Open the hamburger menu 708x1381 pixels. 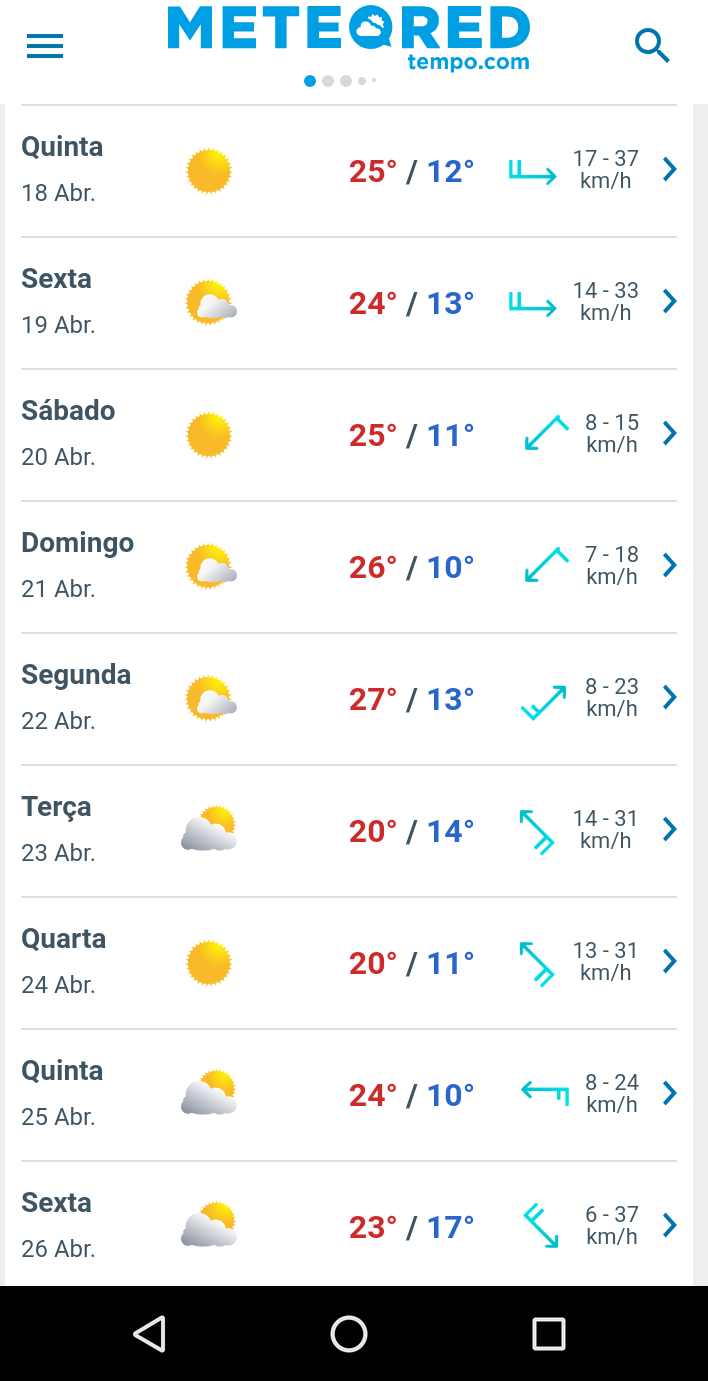pyautogui.click(x=45, y=46)
